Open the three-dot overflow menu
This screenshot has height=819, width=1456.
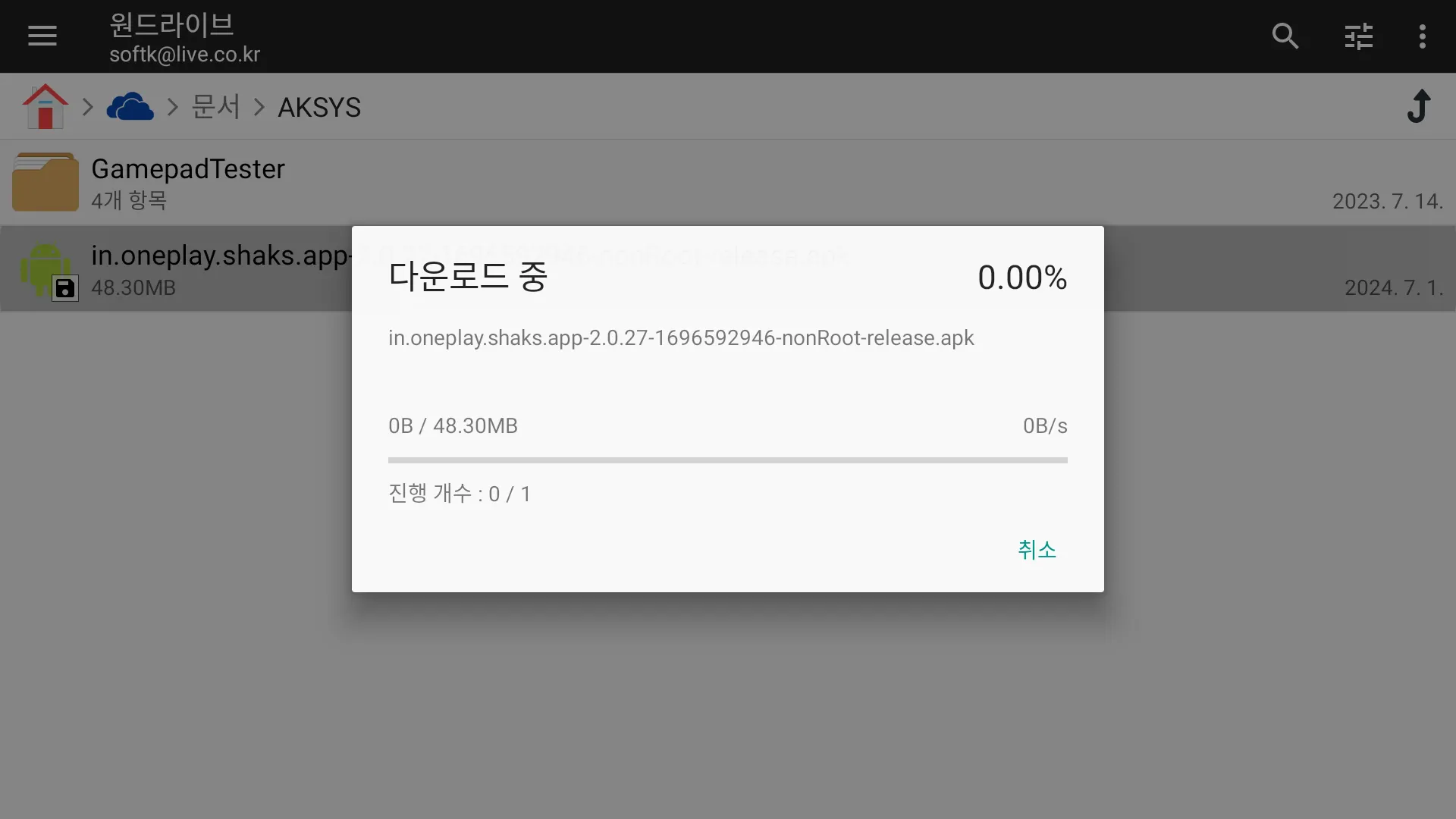(1422, 36)
